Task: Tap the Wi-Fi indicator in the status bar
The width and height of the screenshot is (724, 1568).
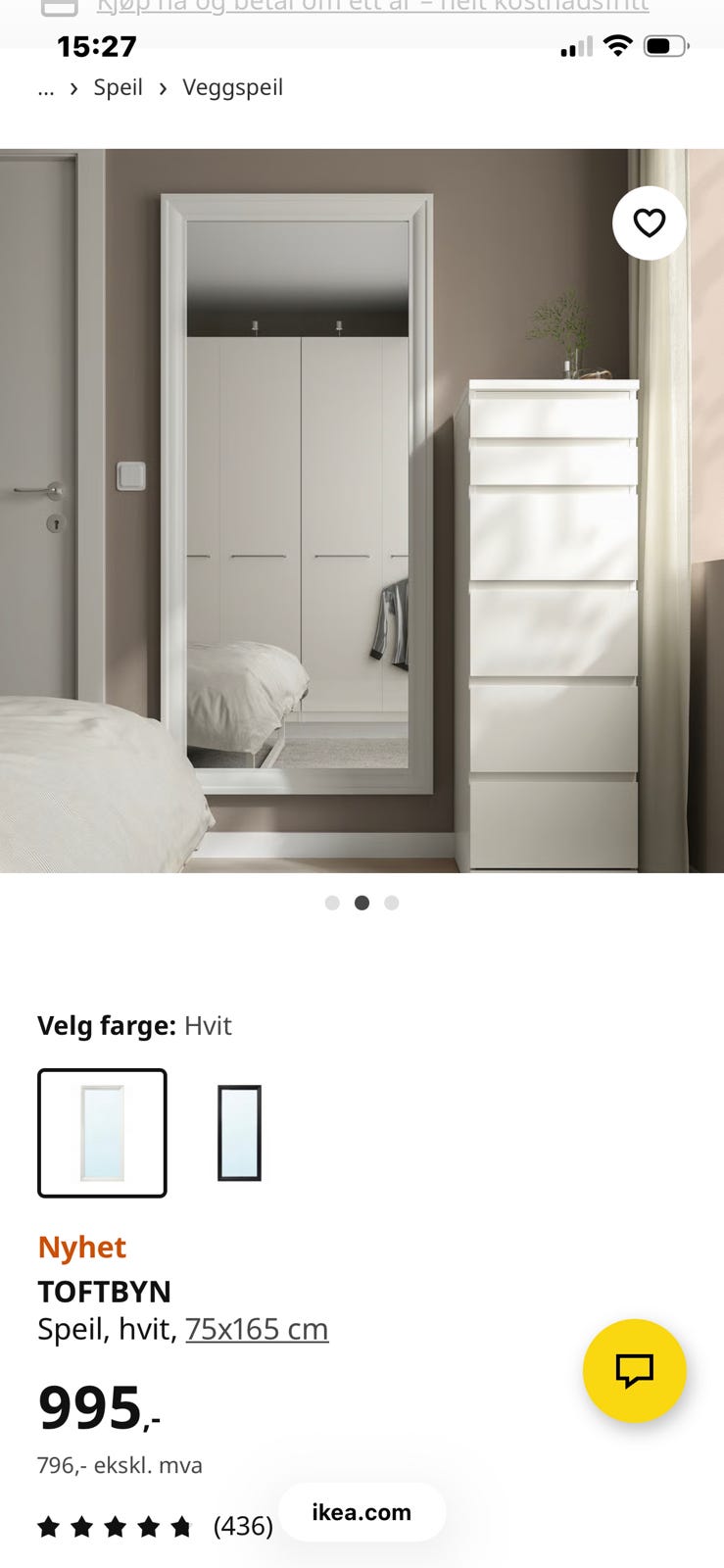Action: click(617, 45)
